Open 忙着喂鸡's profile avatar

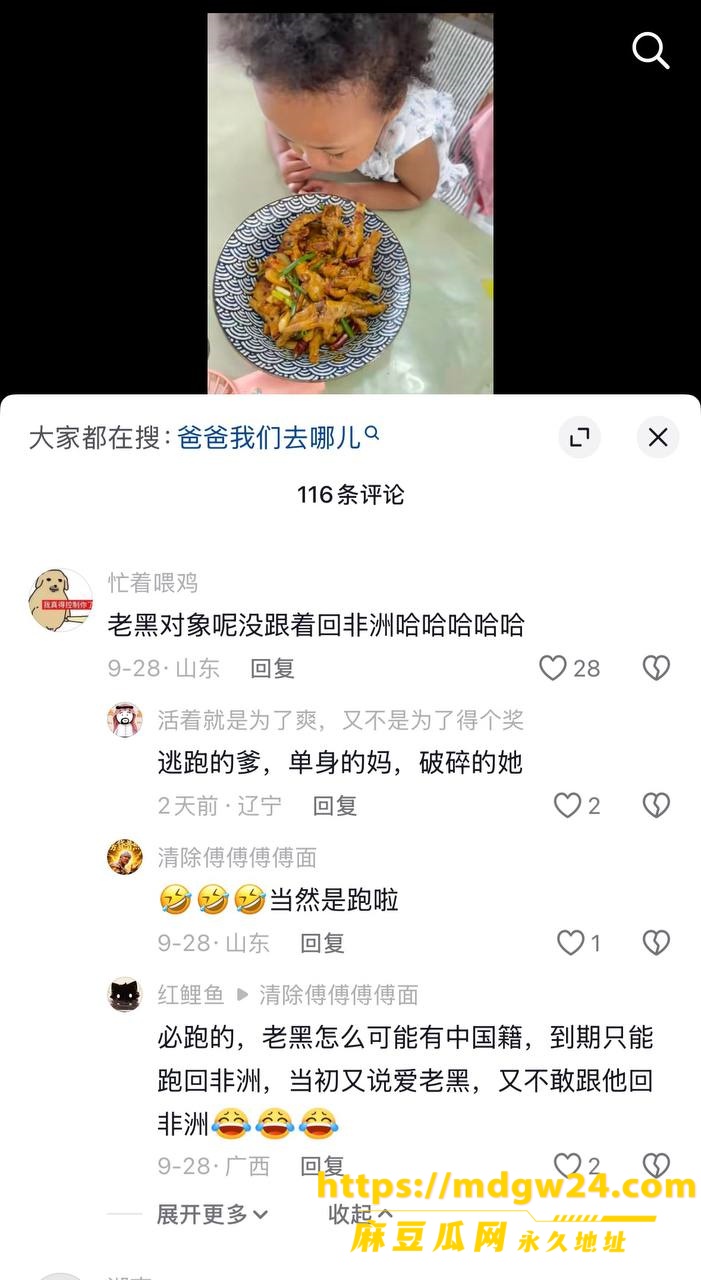(x=60, y=600)
